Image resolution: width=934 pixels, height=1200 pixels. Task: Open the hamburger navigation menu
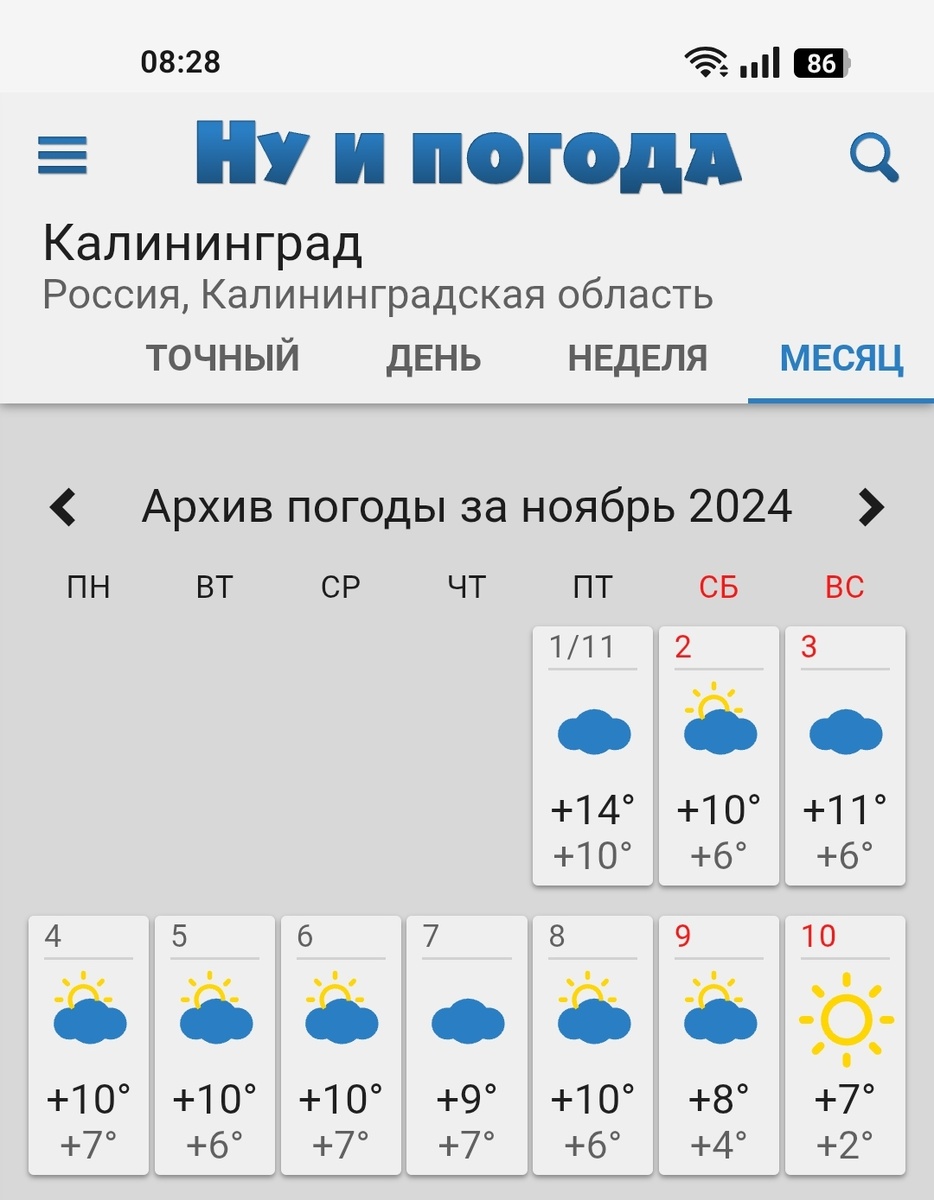(62, 156)
